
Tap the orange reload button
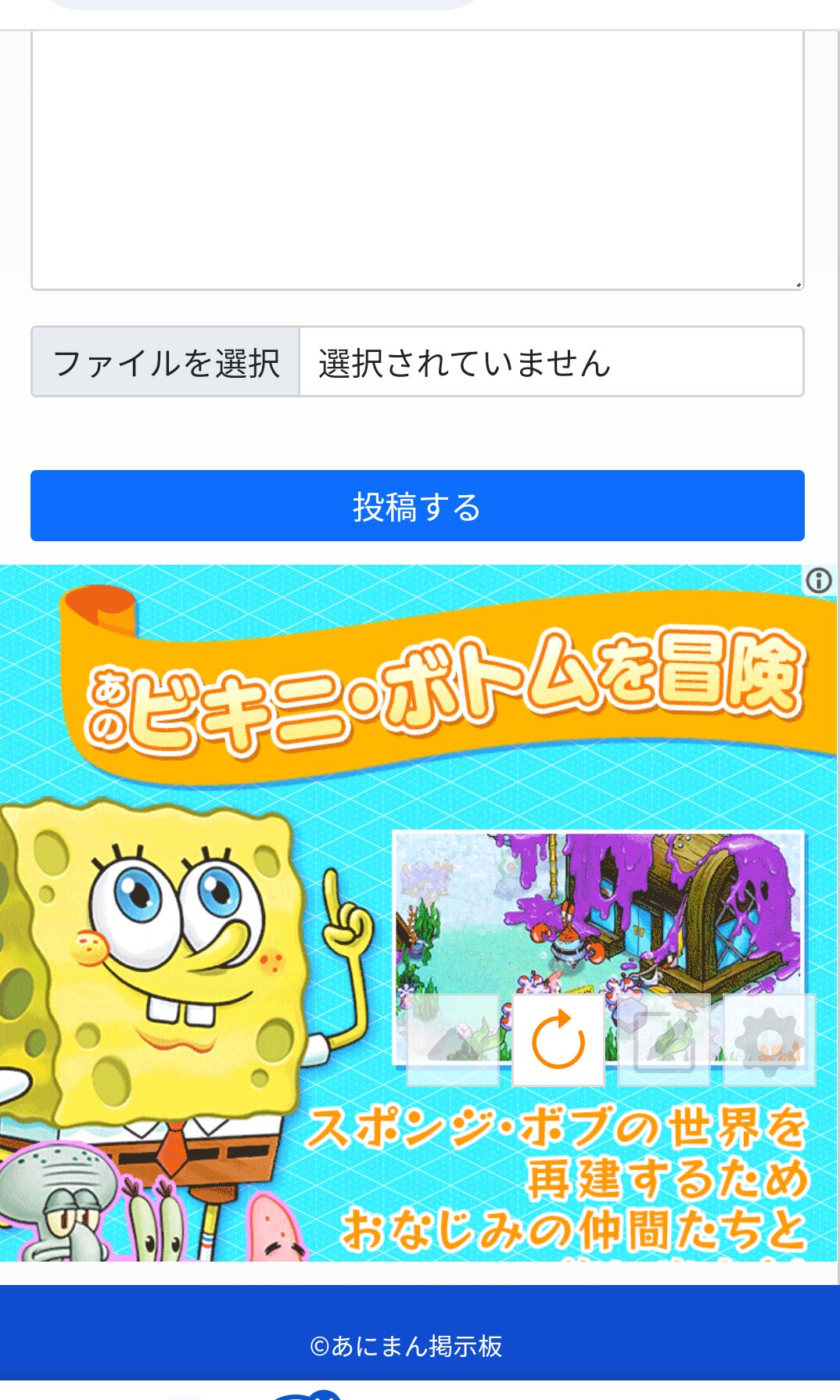[558, 1040]
